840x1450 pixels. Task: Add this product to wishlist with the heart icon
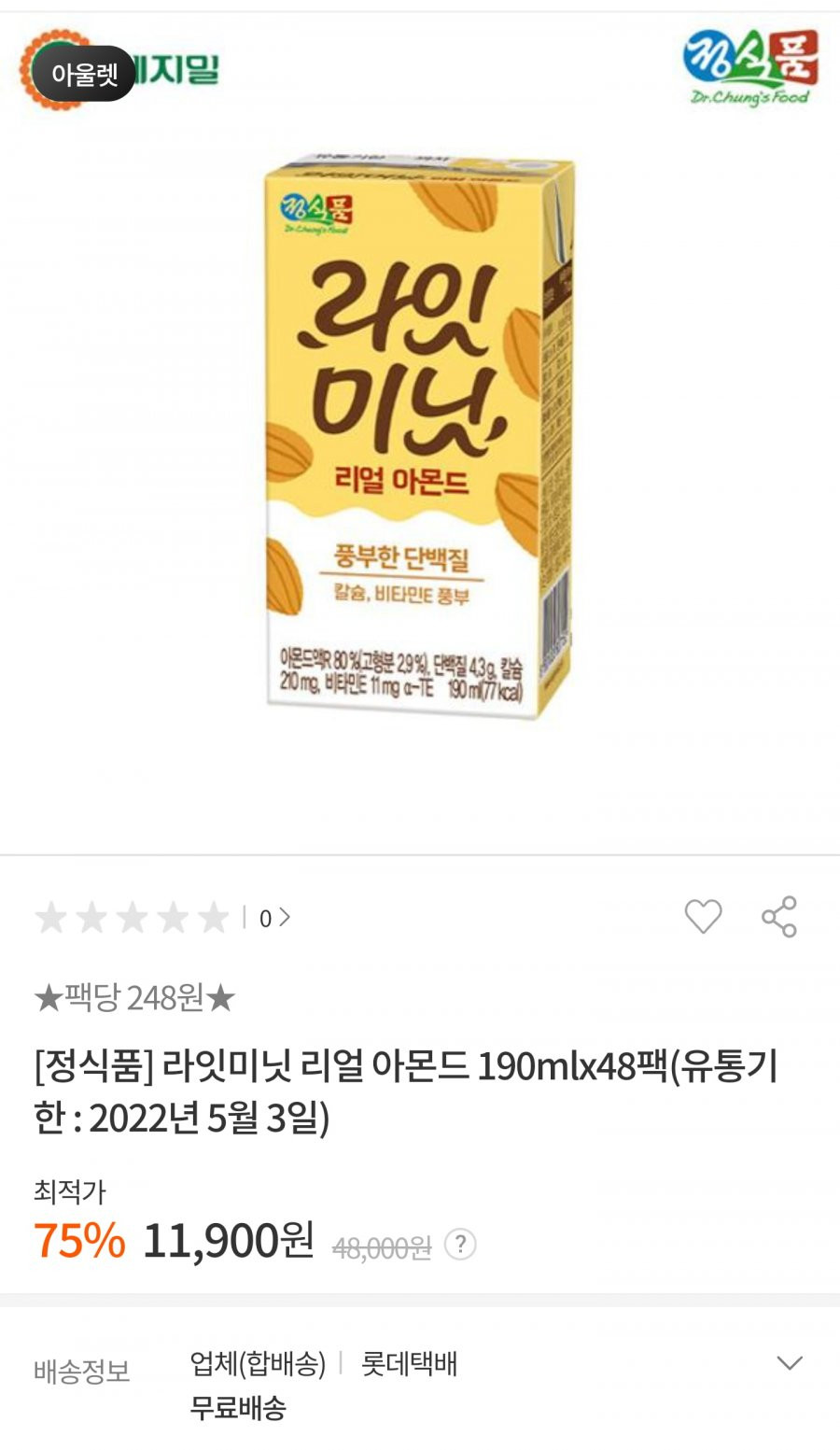click(x=703, y=917)
